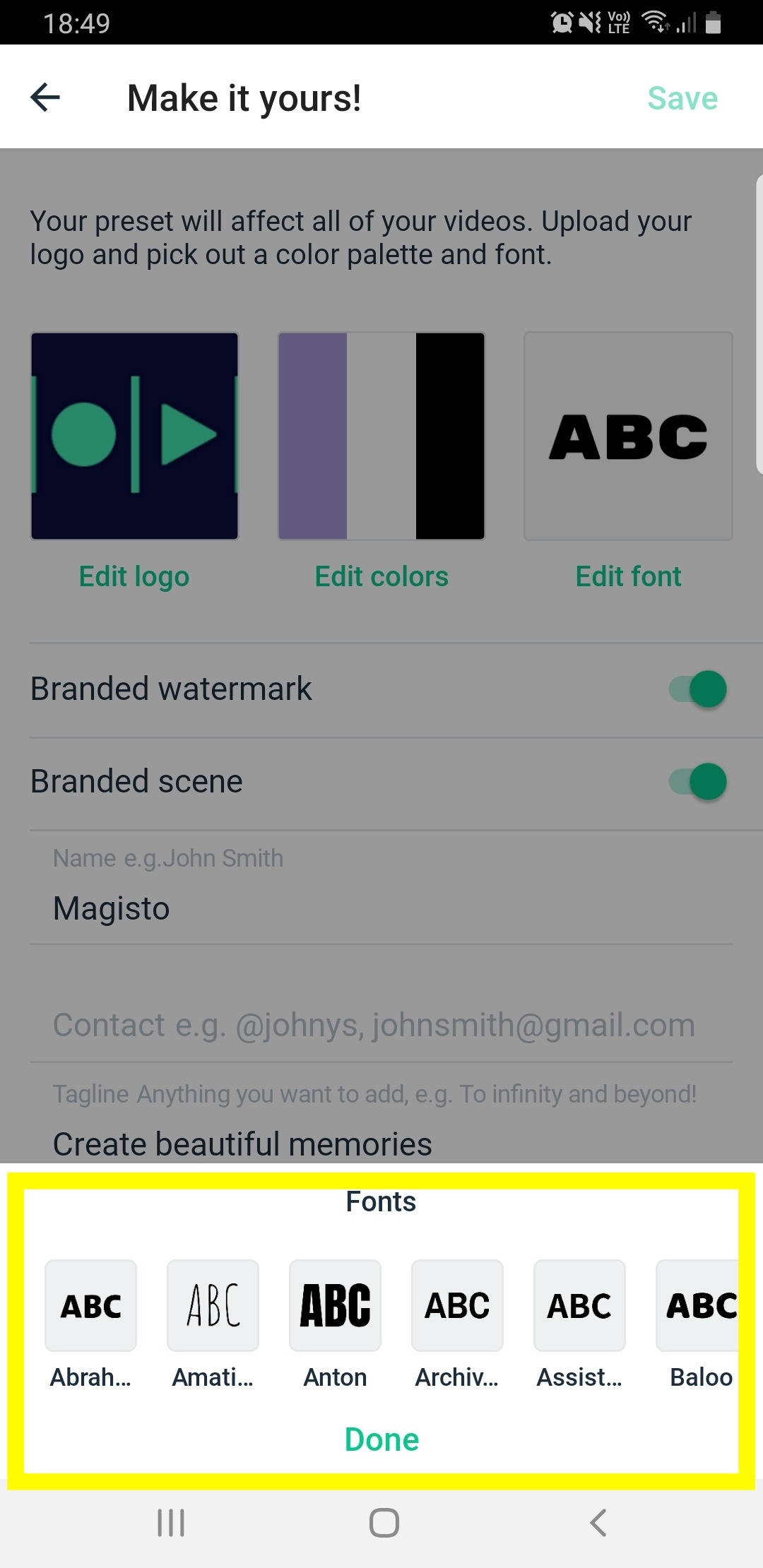The height and width of the screenshot is (1568, 763).
Task: Save the preset changes
Action: [682, 98]
